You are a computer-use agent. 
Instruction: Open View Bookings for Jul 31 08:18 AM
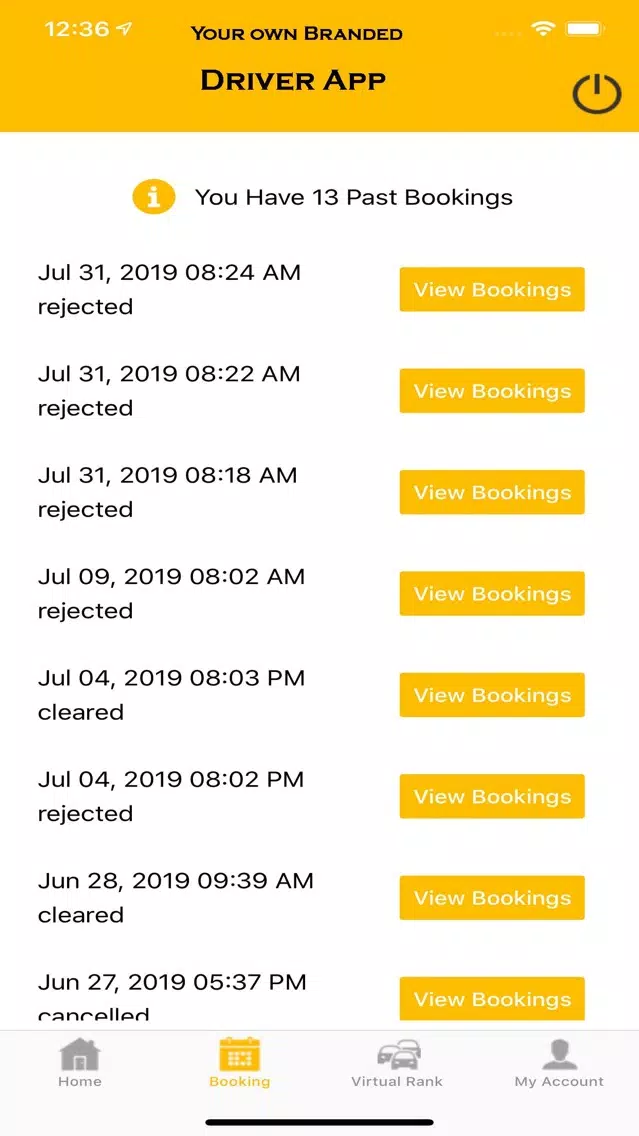click(492, 492)
